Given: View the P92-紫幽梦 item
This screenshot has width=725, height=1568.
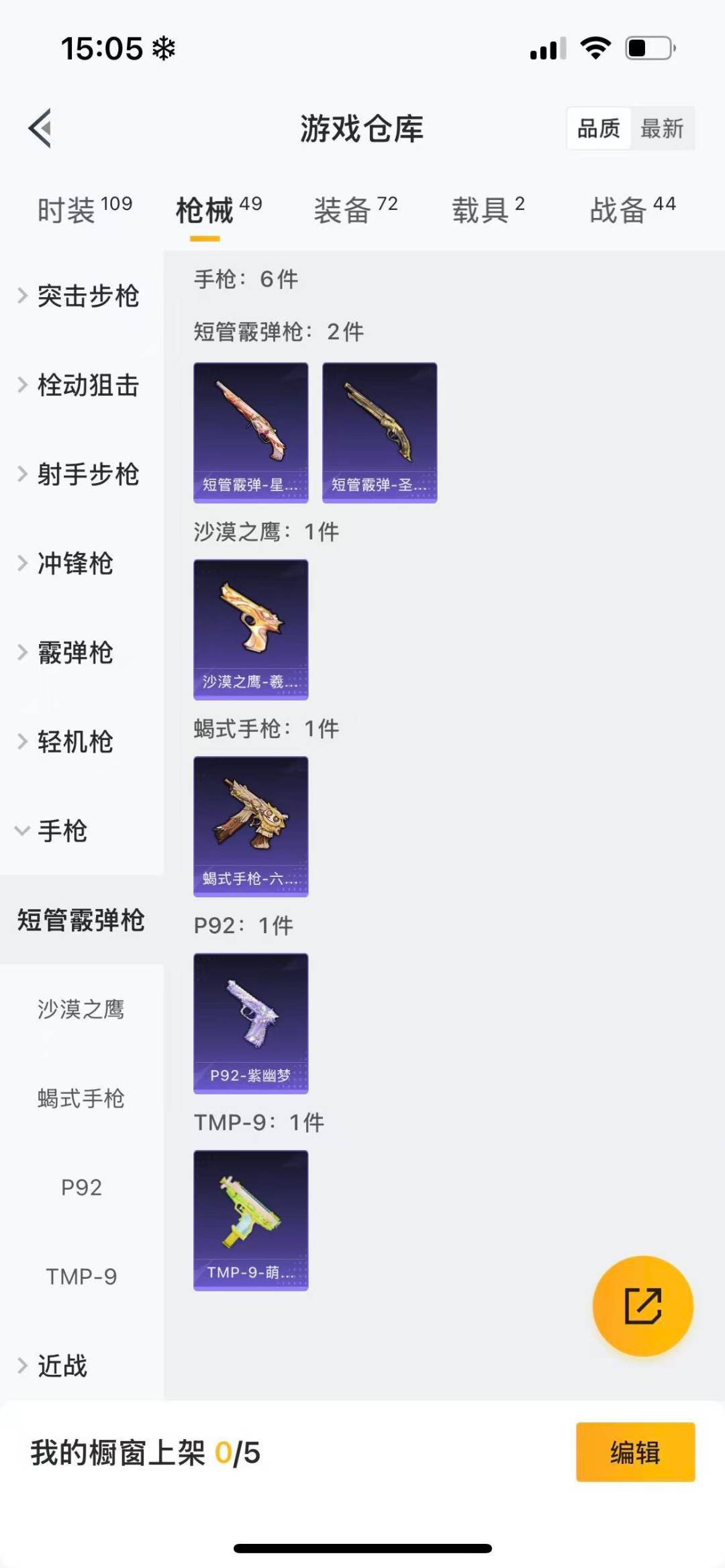Looking at the screenshot, I should [251, 1023].
